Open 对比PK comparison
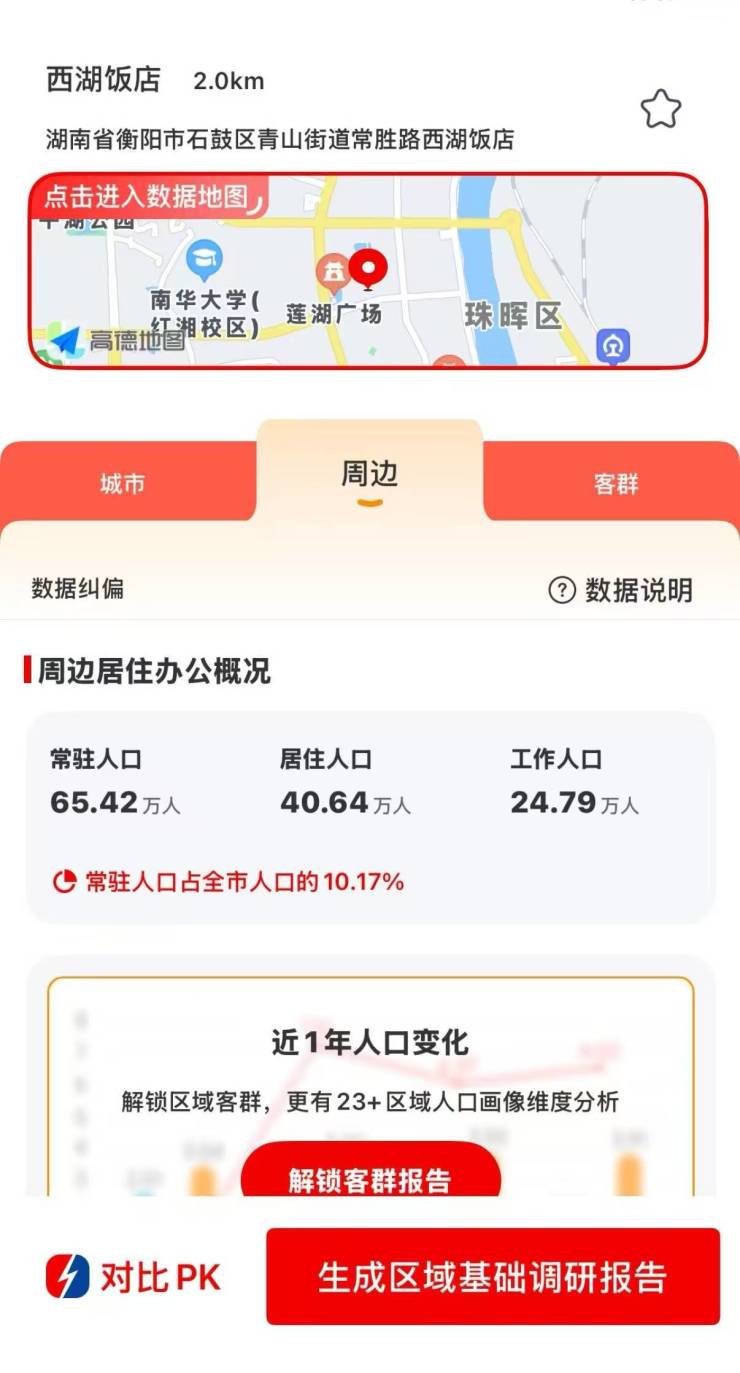The height and width of the screenshot is (1373, 740). click(x=134, y=1277)
